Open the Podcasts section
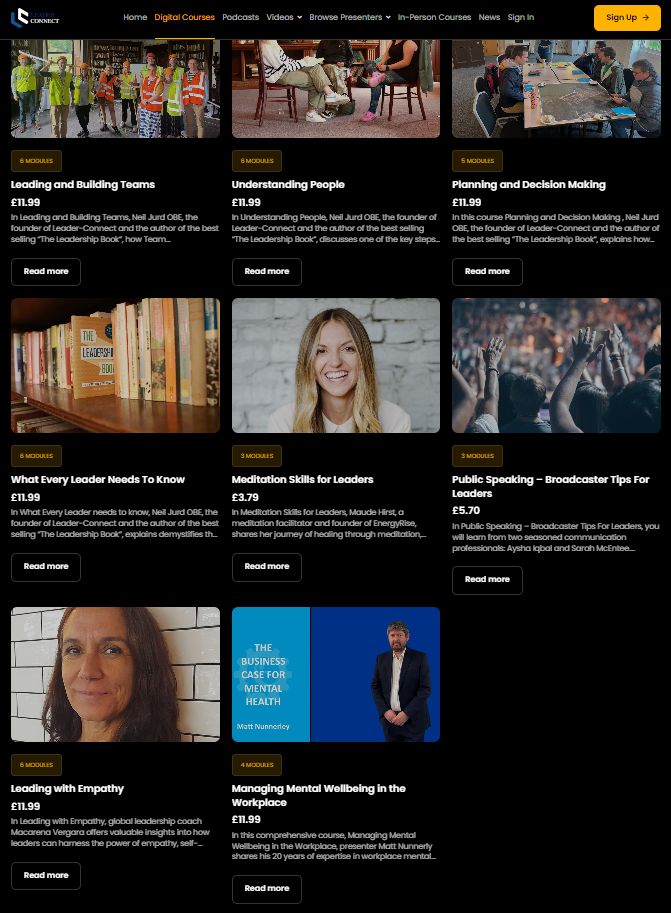Screen dimensions: 671x913 pyautogui.click(x=240, y=17)
